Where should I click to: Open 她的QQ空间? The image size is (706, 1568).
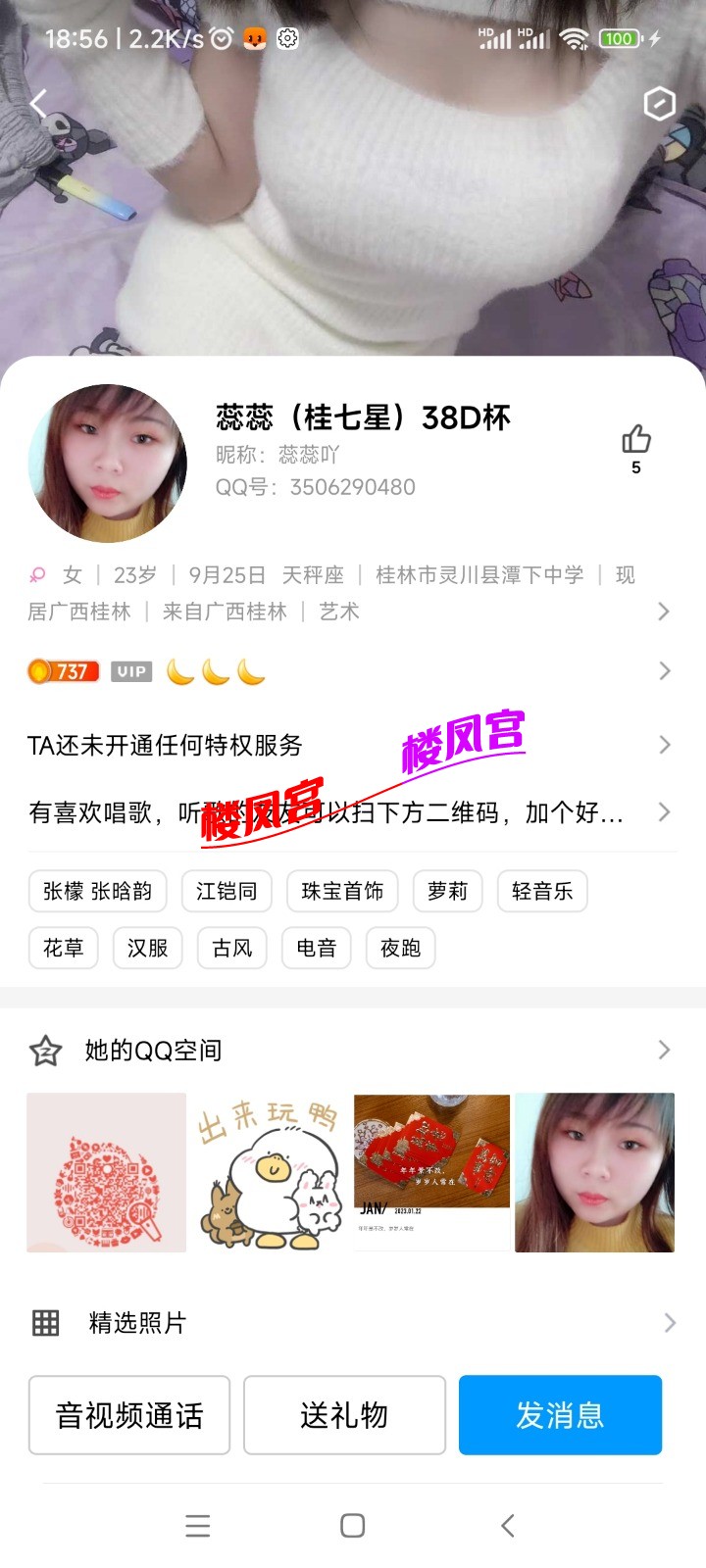(154, 1051)
